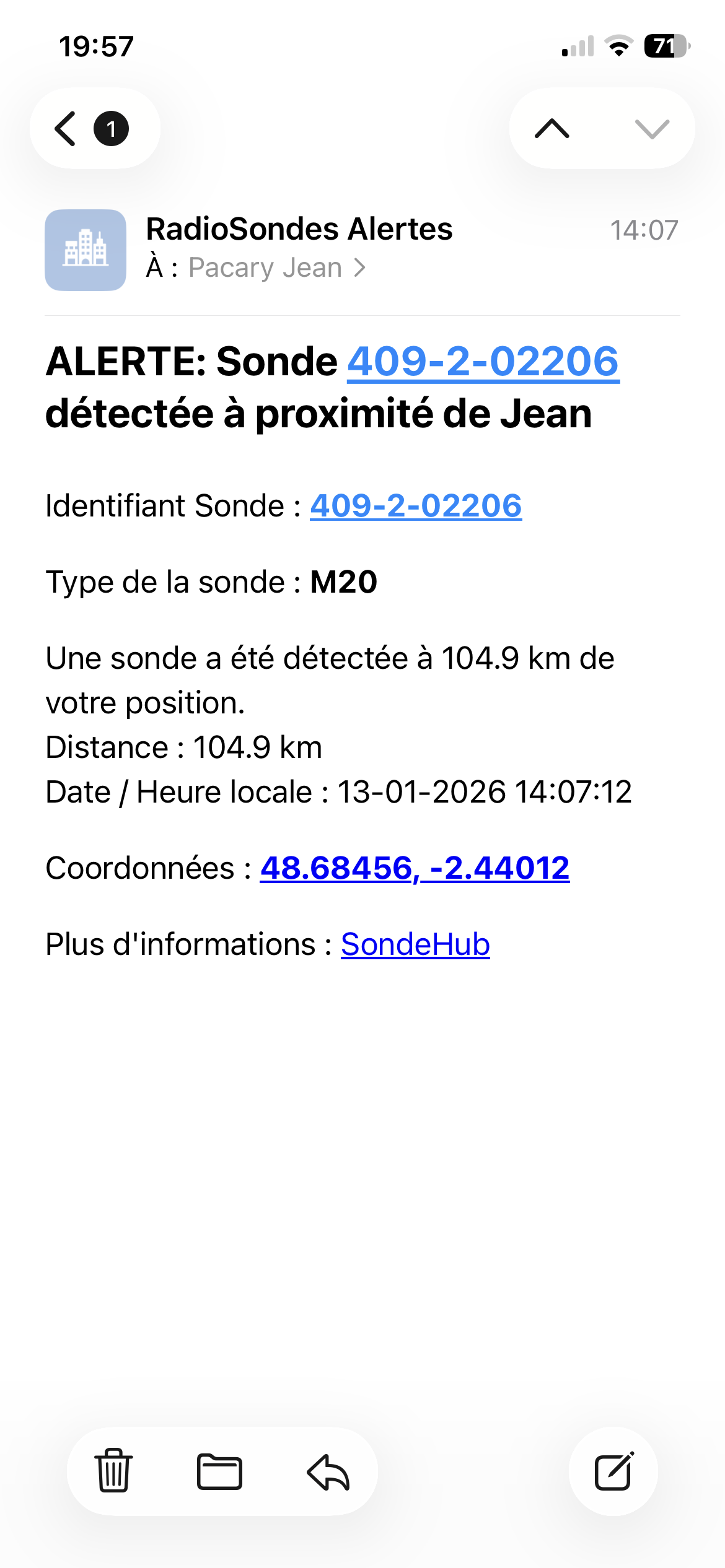725x1568 pixels.
Task: Show the next email with down arrow
Action: pos(652,129)
